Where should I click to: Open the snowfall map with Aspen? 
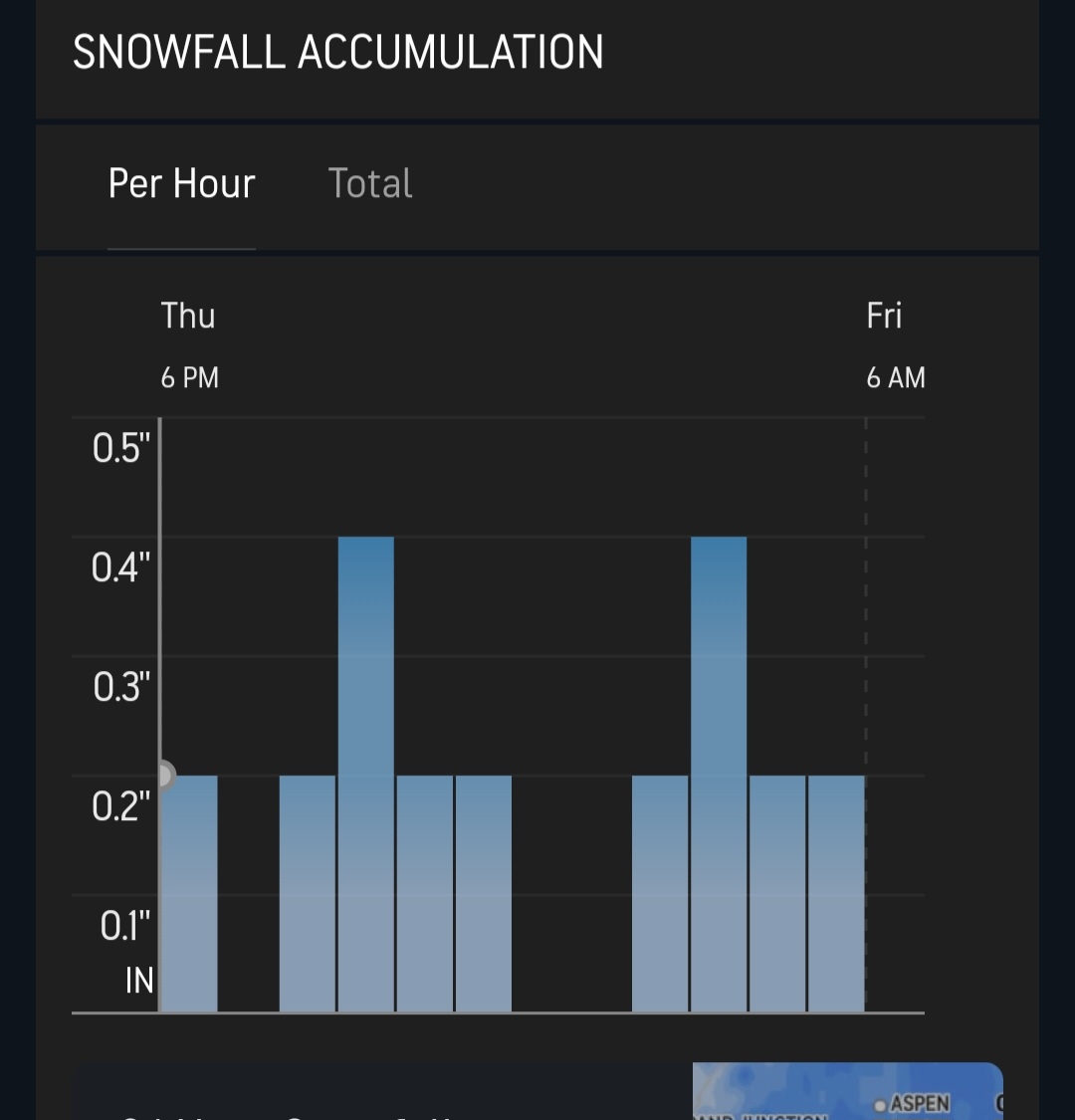847,1092
